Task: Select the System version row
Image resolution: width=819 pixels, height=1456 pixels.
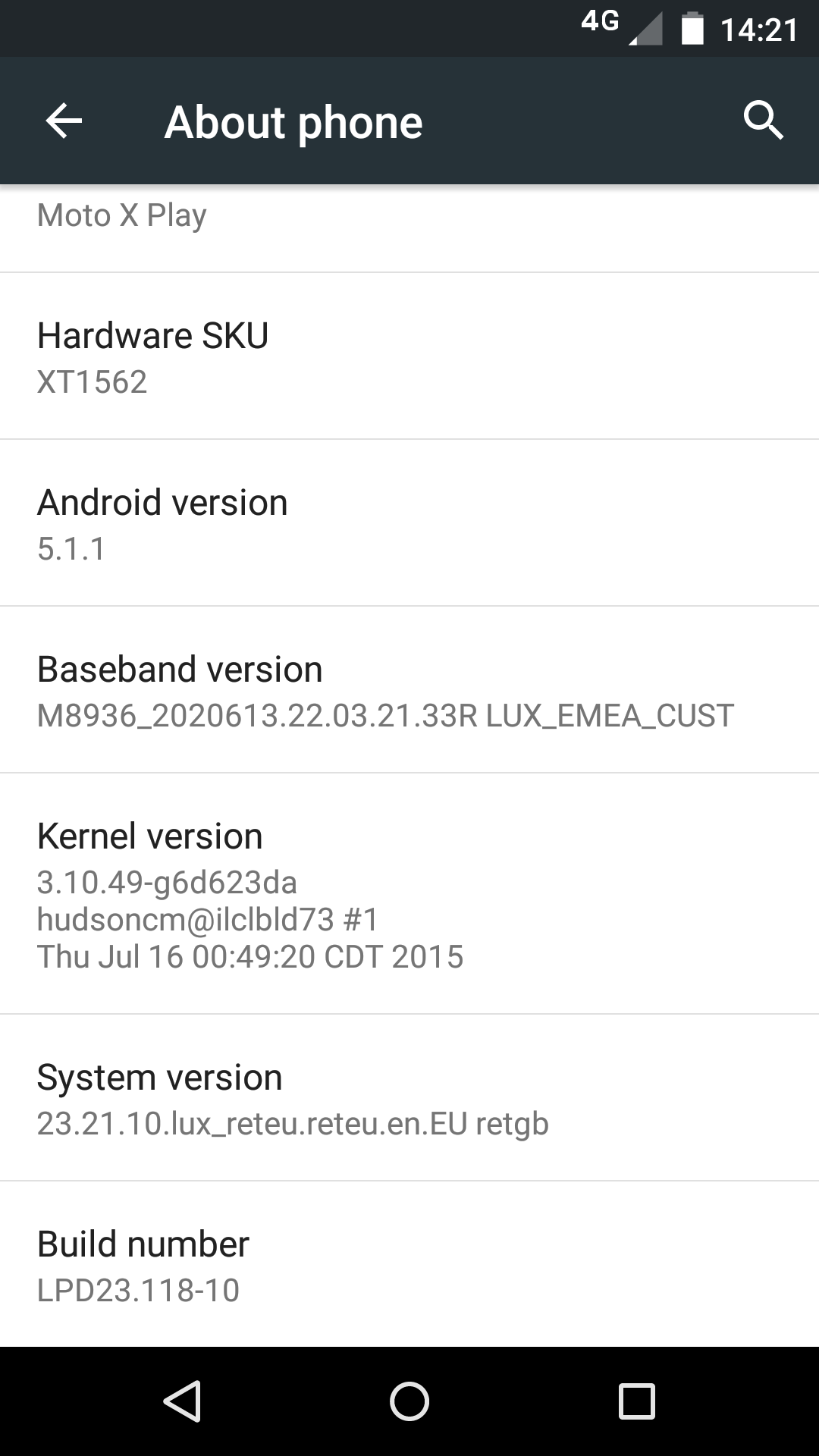Action: click(x=409, y=1097)
